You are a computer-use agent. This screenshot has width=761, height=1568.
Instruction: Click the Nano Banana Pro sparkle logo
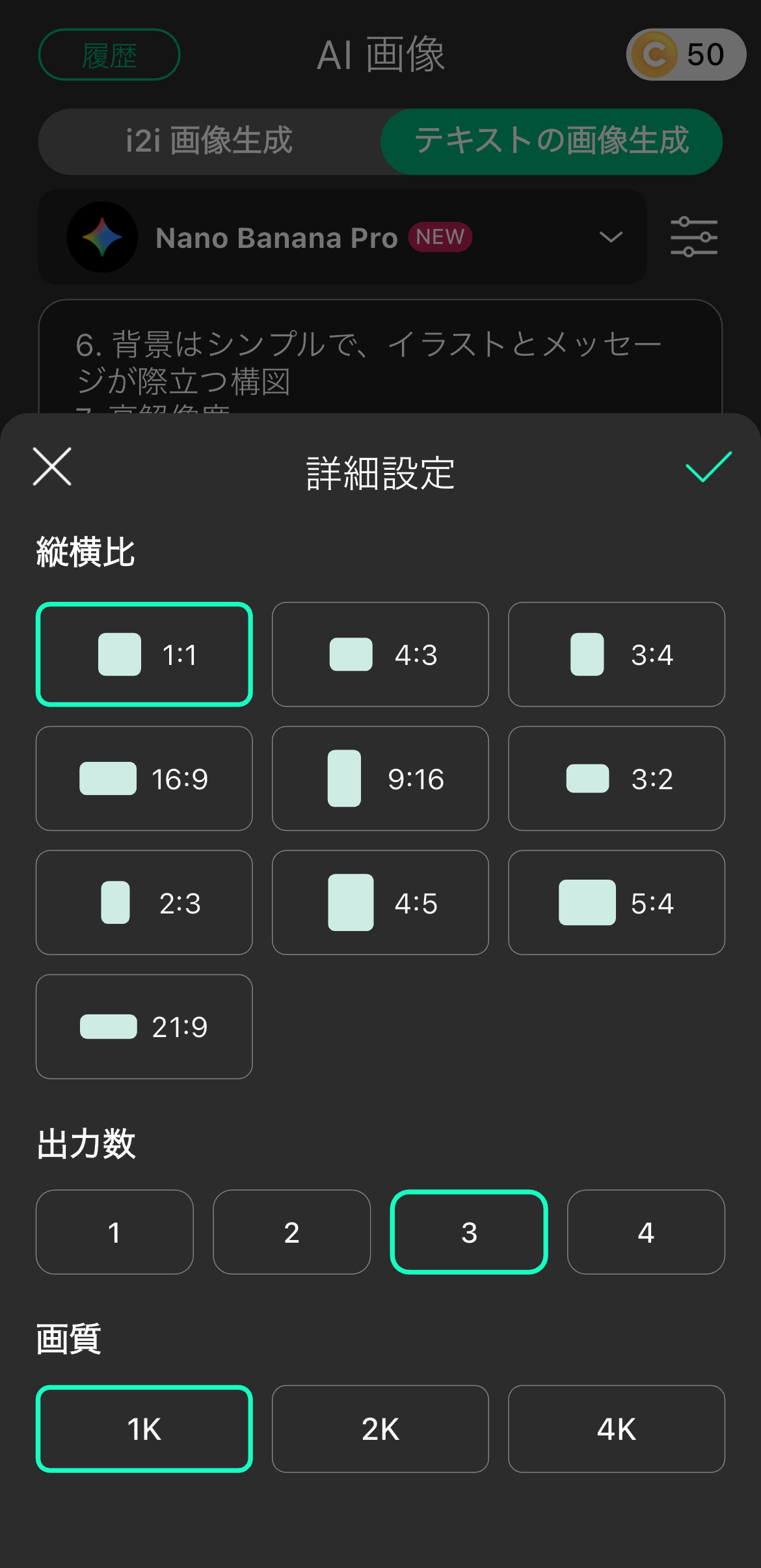[x=102, y=237]
